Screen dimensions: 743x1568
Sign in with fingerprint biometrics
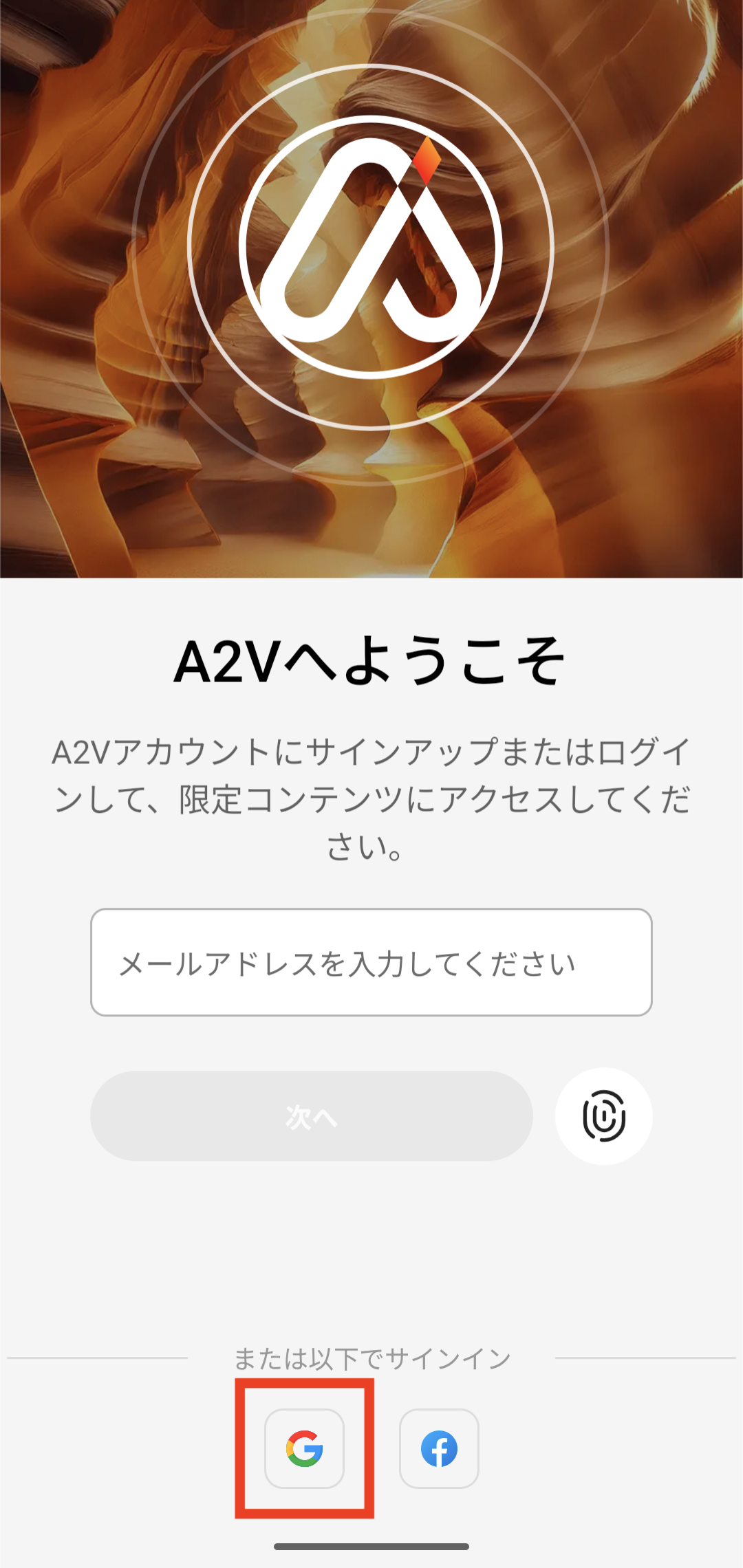pyautogui.click(x=603, y=1115)
